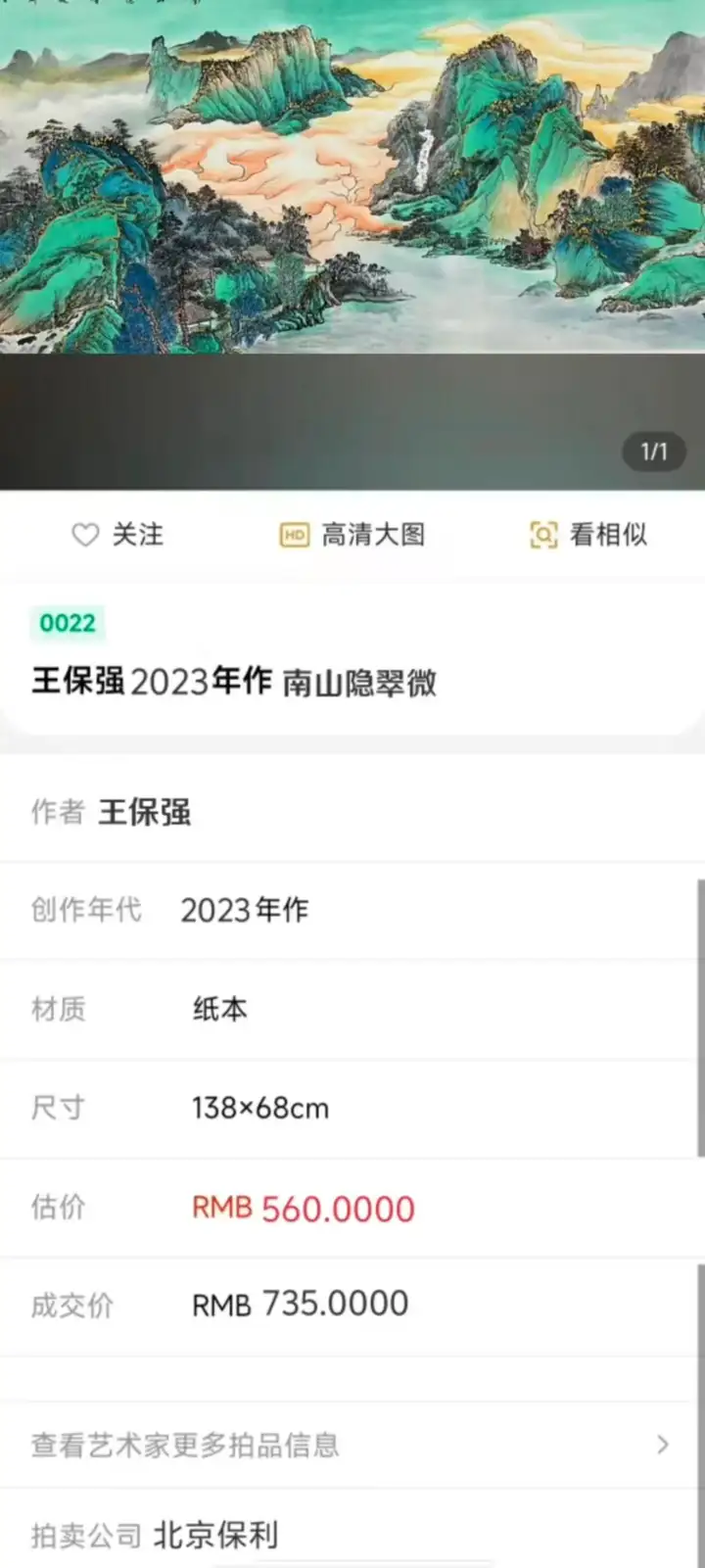Open 查看艺术家更多拍品信息 row
The width and height of the screenshot is (705, 1568).
point(351,1445)
